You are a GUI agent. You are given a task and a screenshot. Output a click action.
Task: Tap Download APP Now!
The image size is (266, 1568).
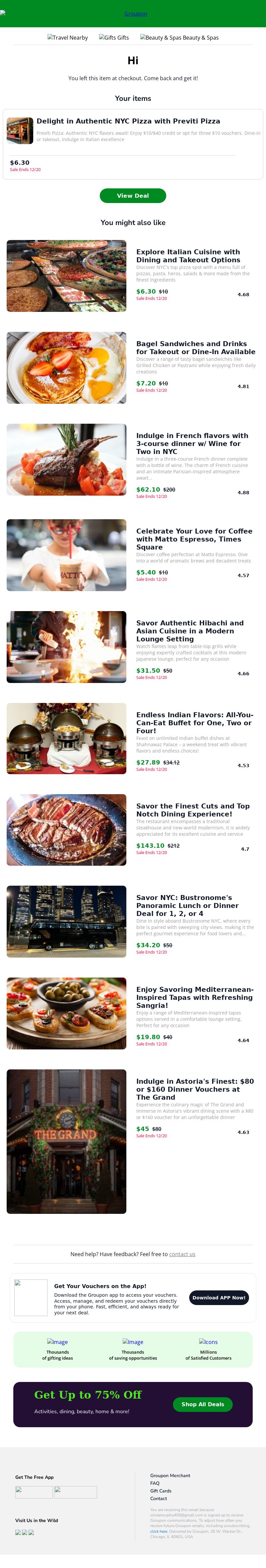click(218, 1297)
